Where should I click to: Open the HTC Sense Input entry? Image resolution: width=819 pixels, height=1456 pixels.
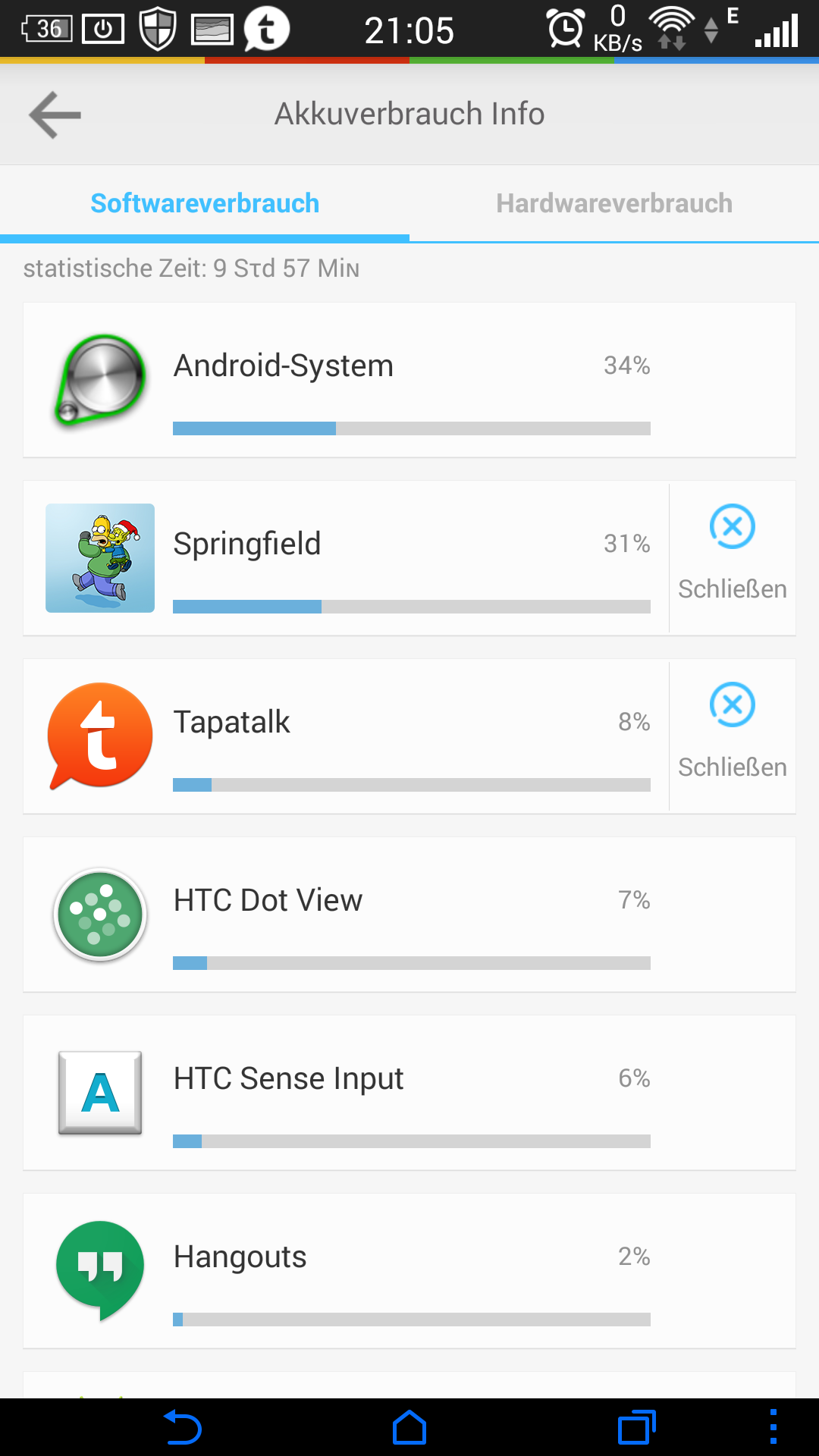pos(409,1093)
